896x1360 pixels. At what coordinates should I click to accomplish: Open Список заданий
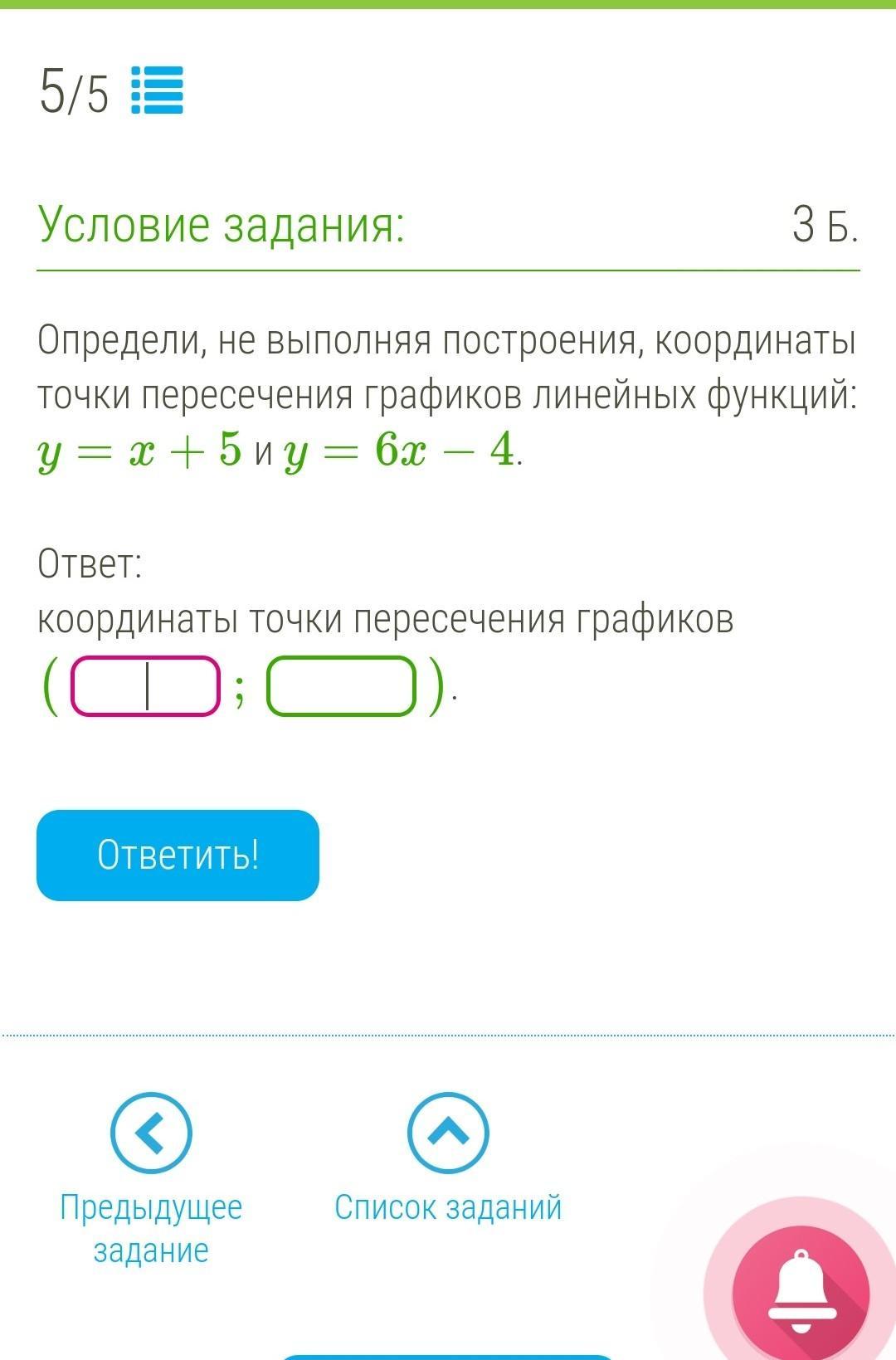(448, 1158)
